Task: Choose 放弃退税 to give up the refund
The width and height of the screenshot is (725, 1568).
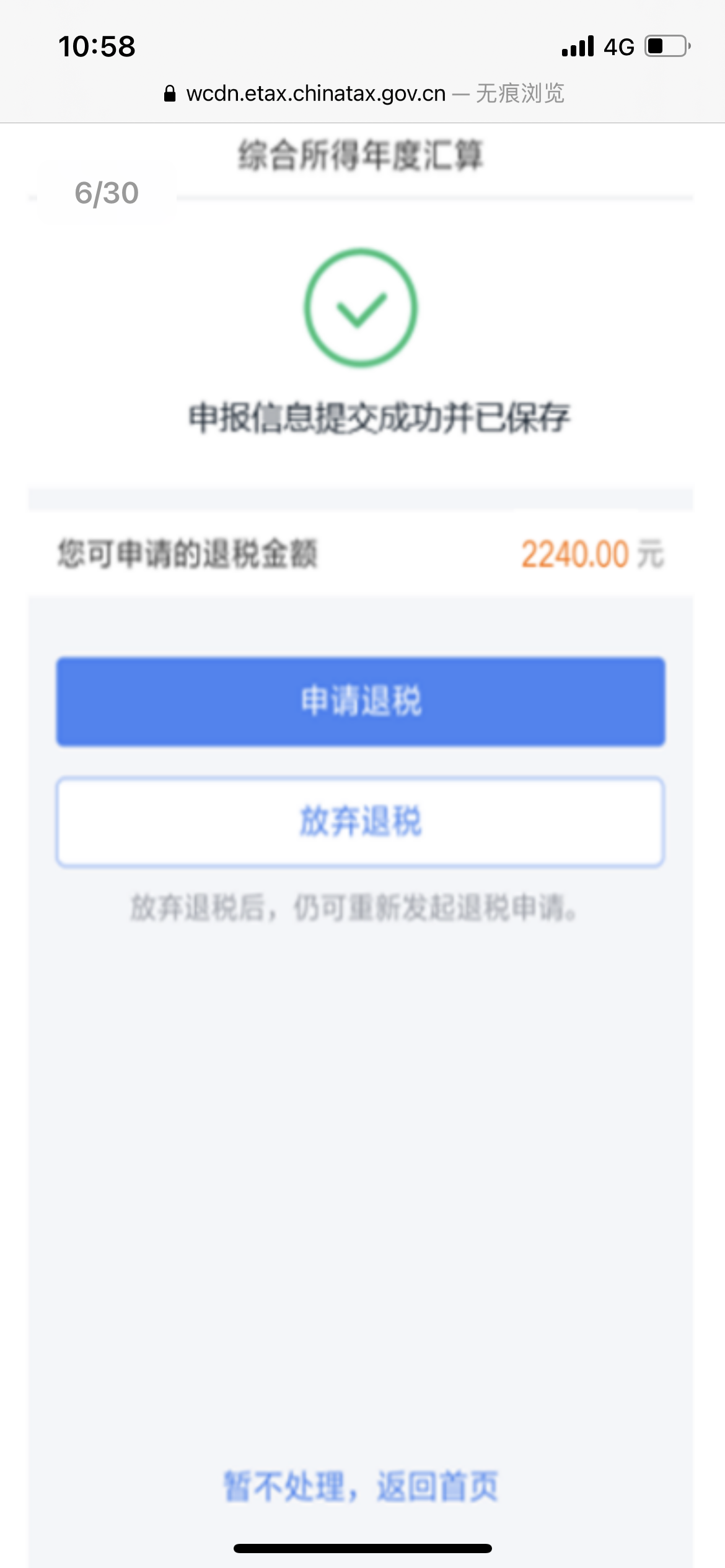Action: [x=360, y=821]
